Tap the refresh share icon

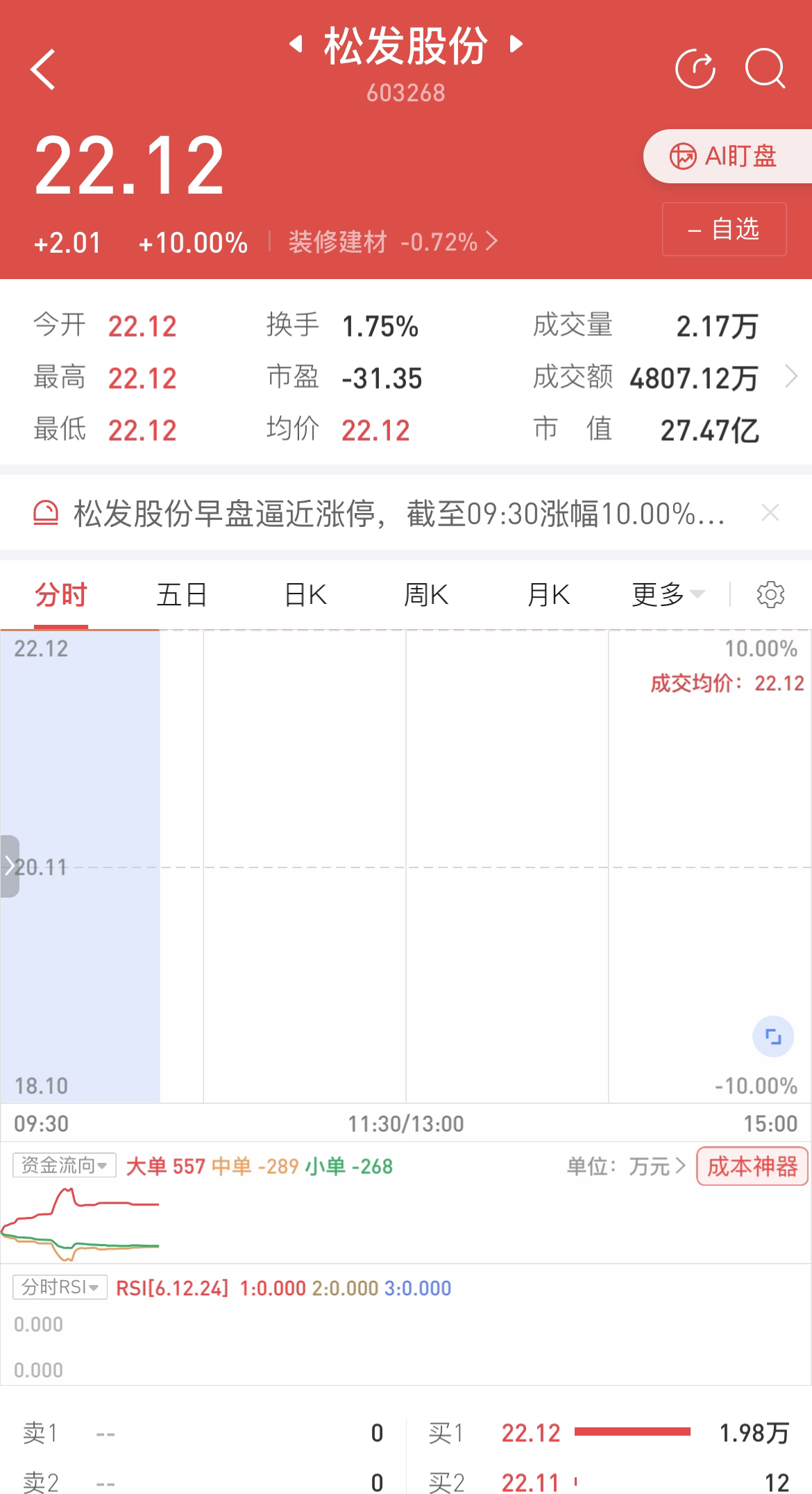point(695,69)
